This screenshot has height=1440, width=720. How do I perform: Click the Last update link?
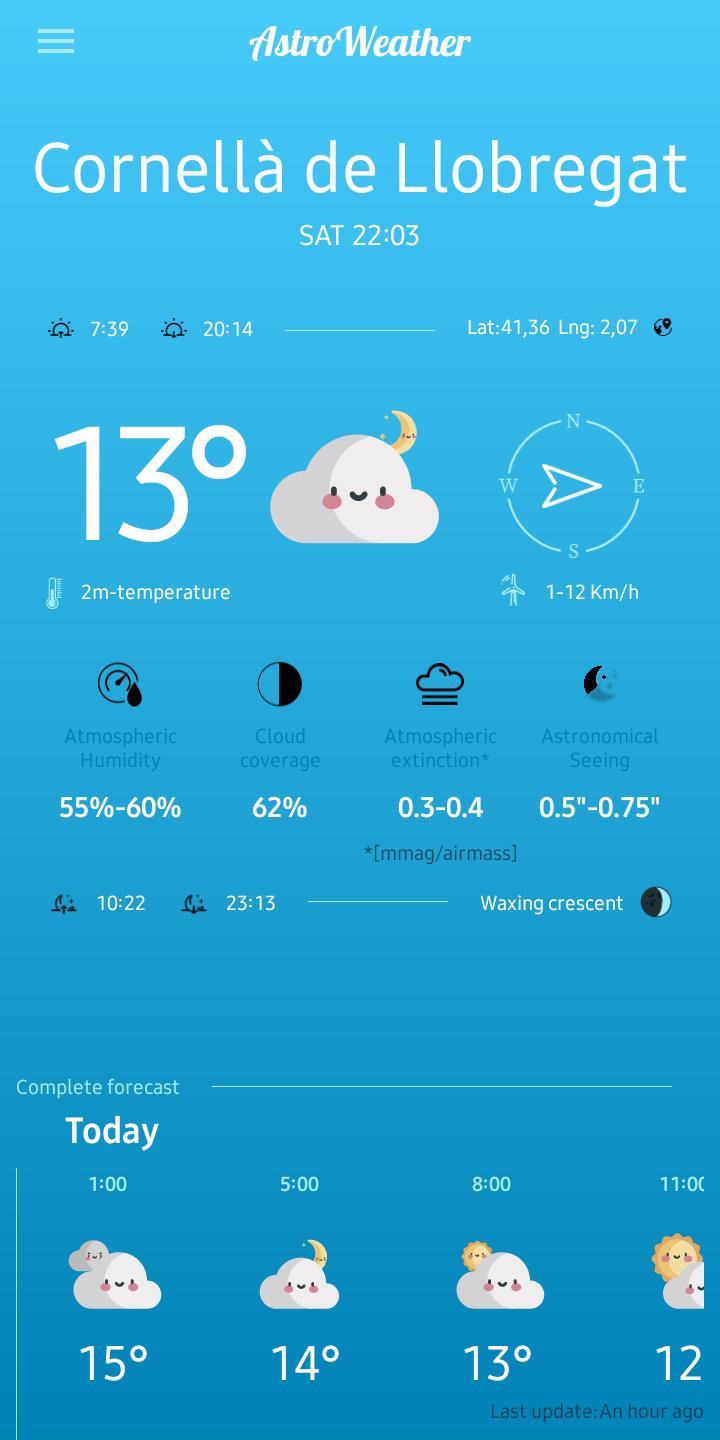pyautogui.click(x=595, y=1412)
